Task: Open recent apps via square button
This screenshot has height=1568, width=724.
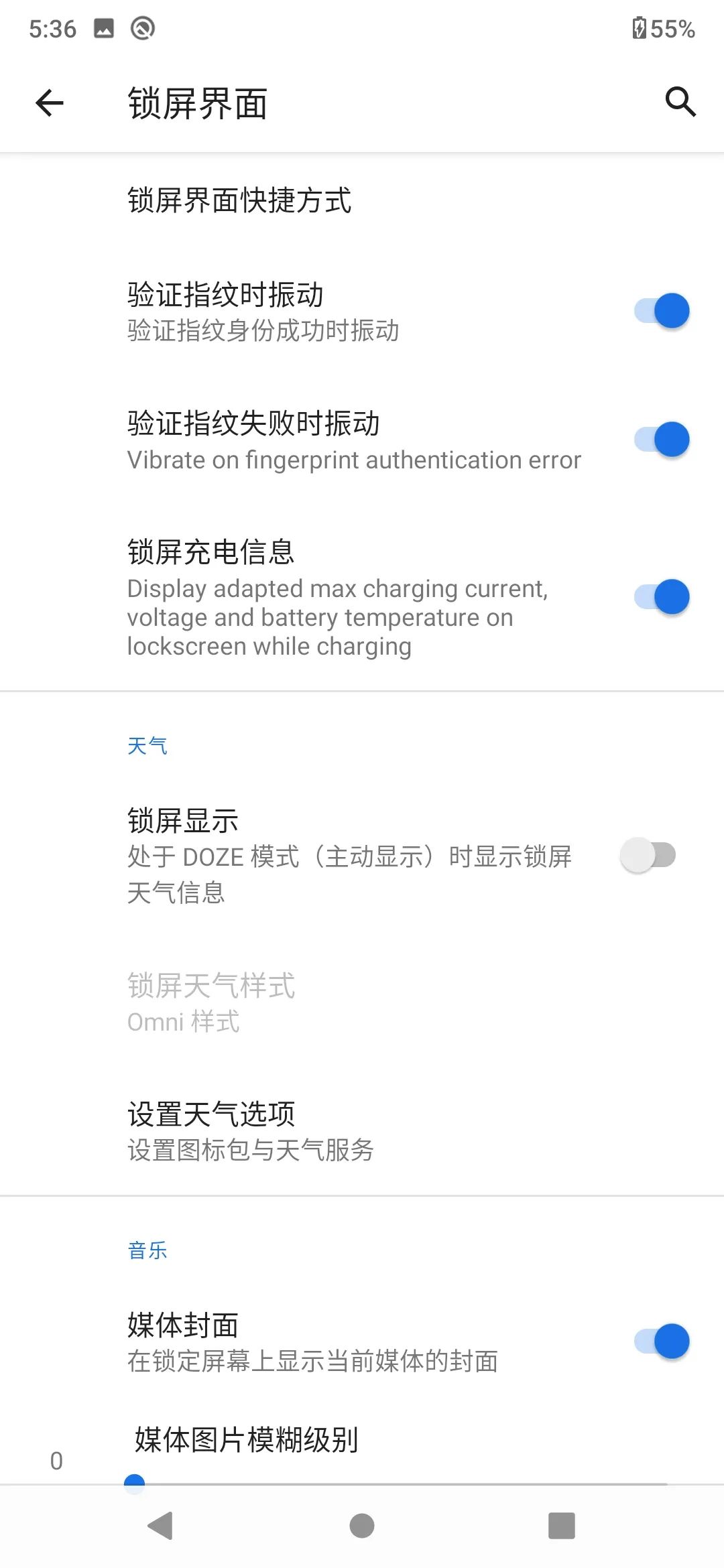Action: tap(561, 1526)
